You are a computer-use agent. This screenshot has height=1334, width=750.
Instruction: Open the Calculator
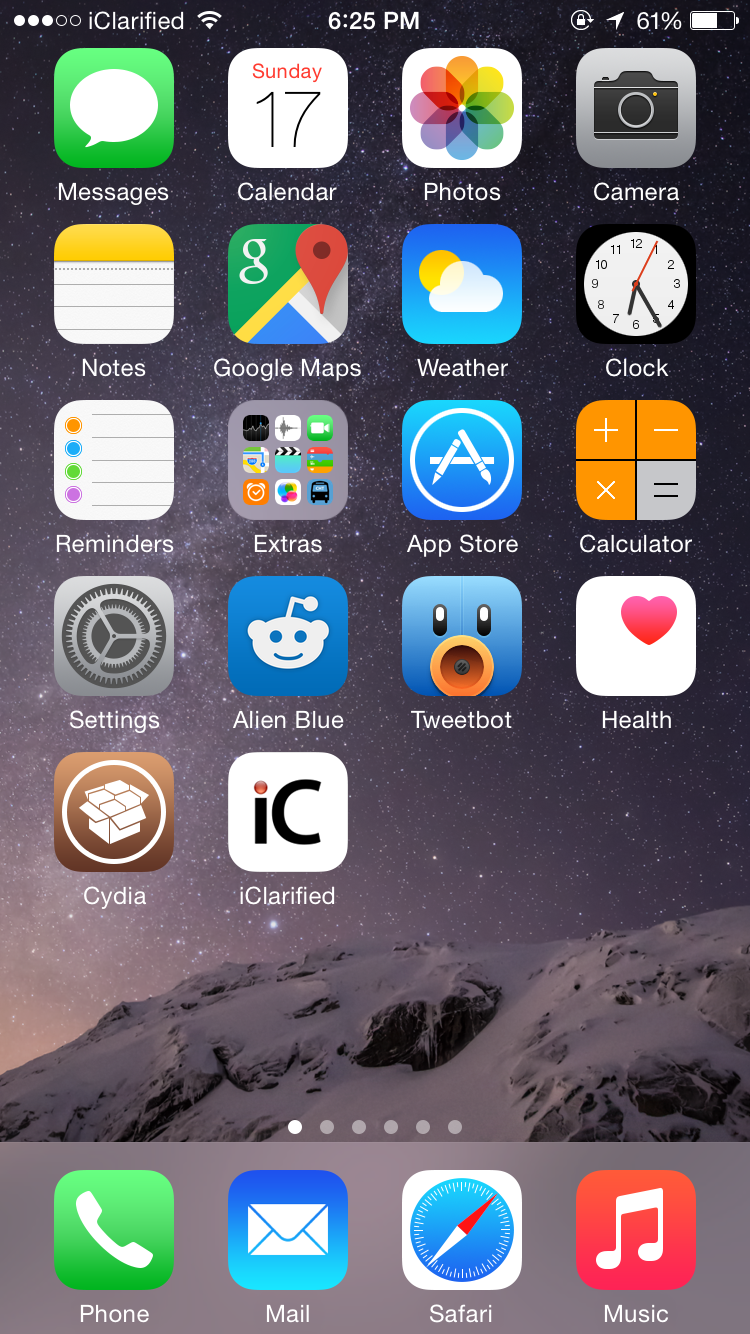636,460
